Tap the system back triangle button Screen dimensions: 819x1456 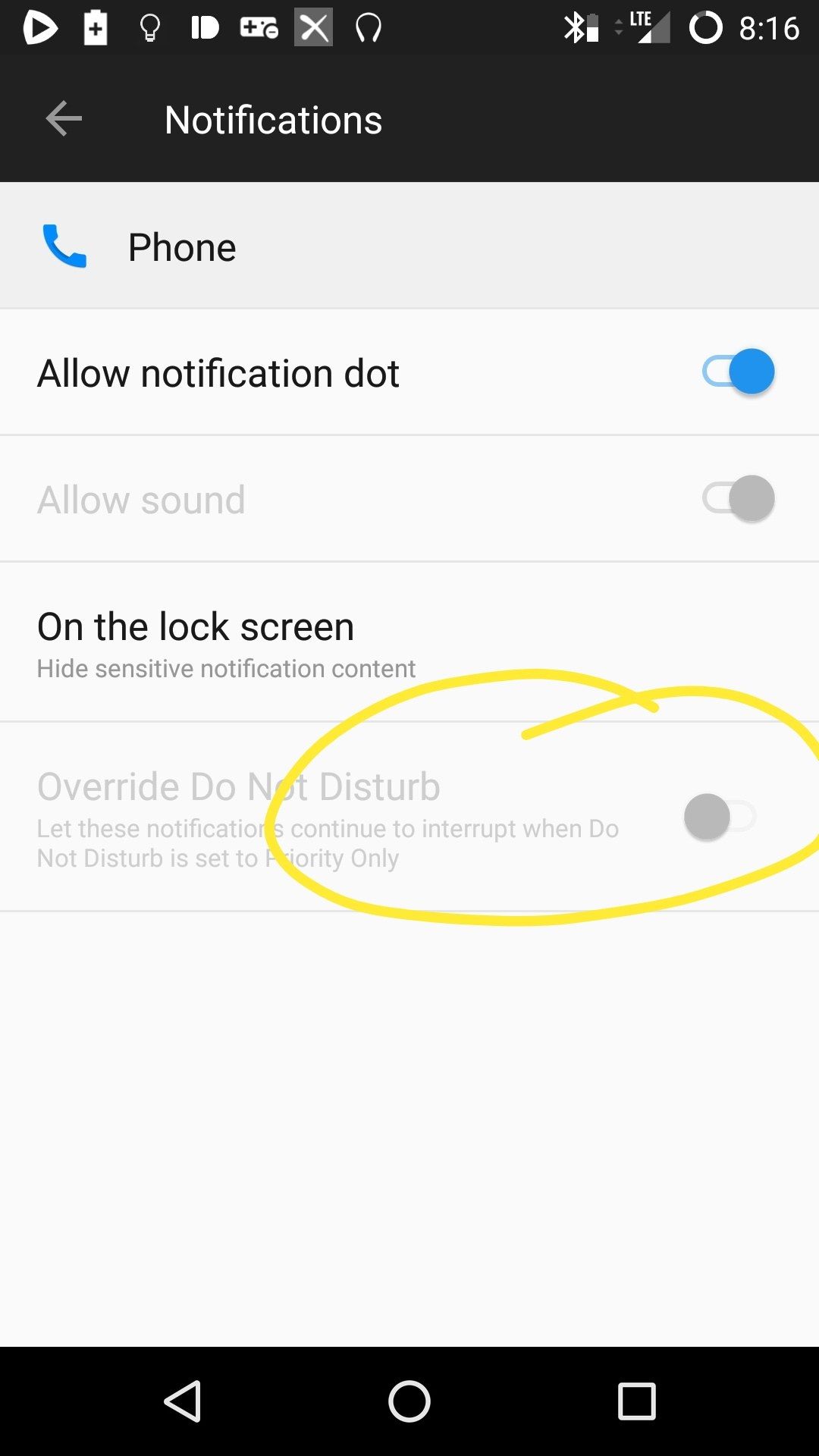[x=183, y=1401]
